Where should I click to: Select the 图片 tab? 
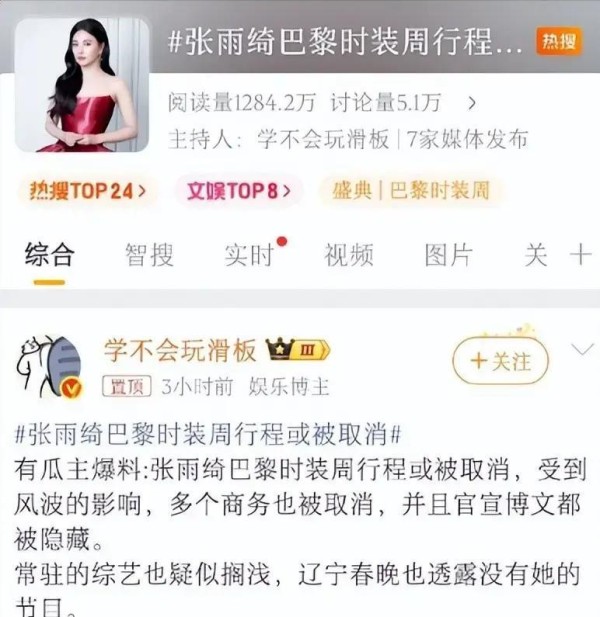[448, 255]
